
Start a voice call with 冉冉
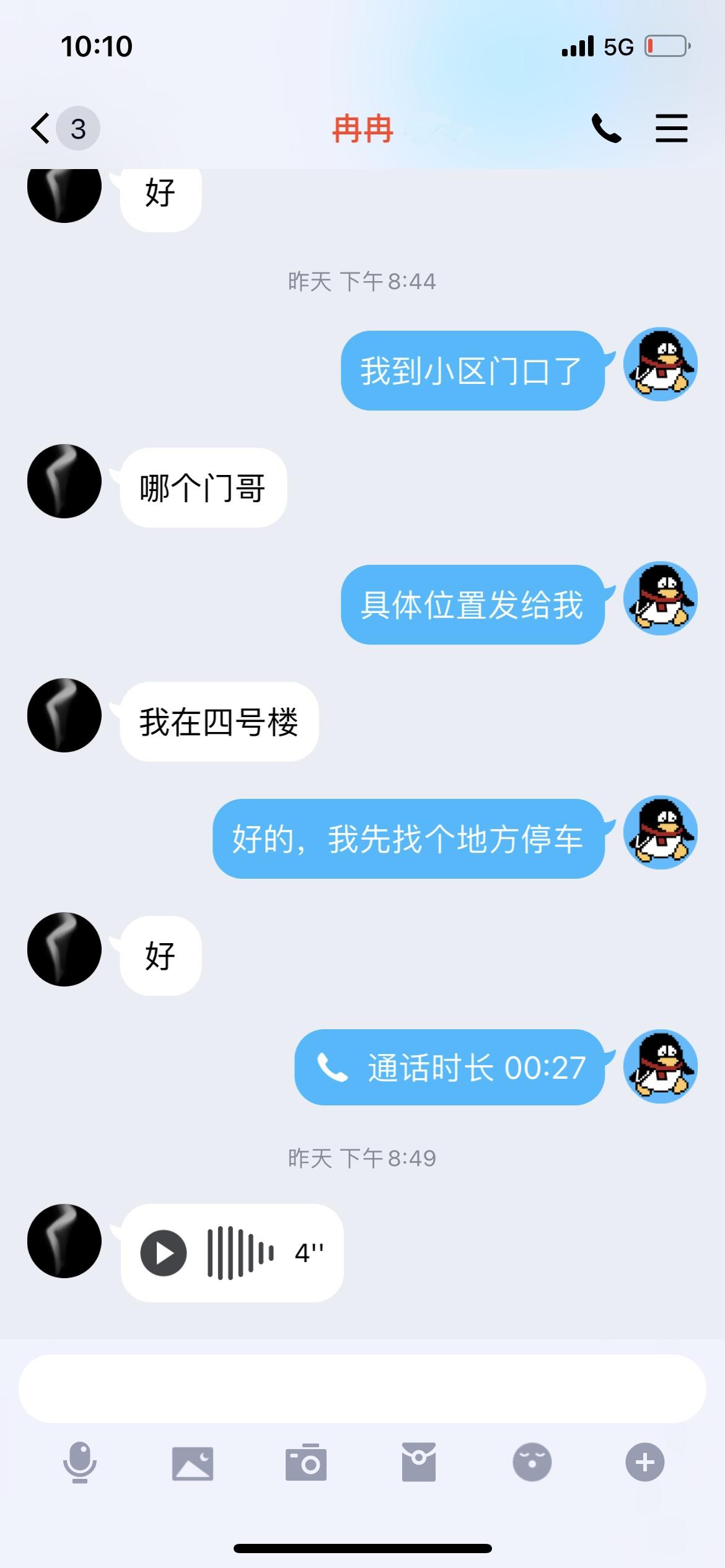point(605,129)
